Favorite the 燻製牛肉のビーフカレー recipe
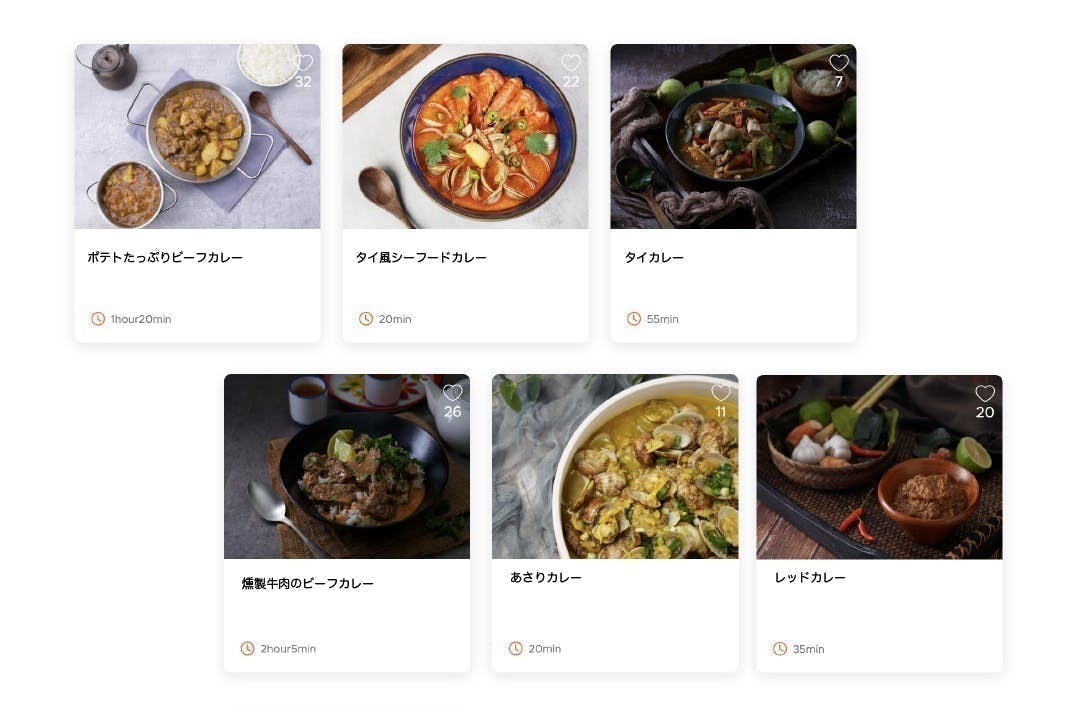 [453, 393]
